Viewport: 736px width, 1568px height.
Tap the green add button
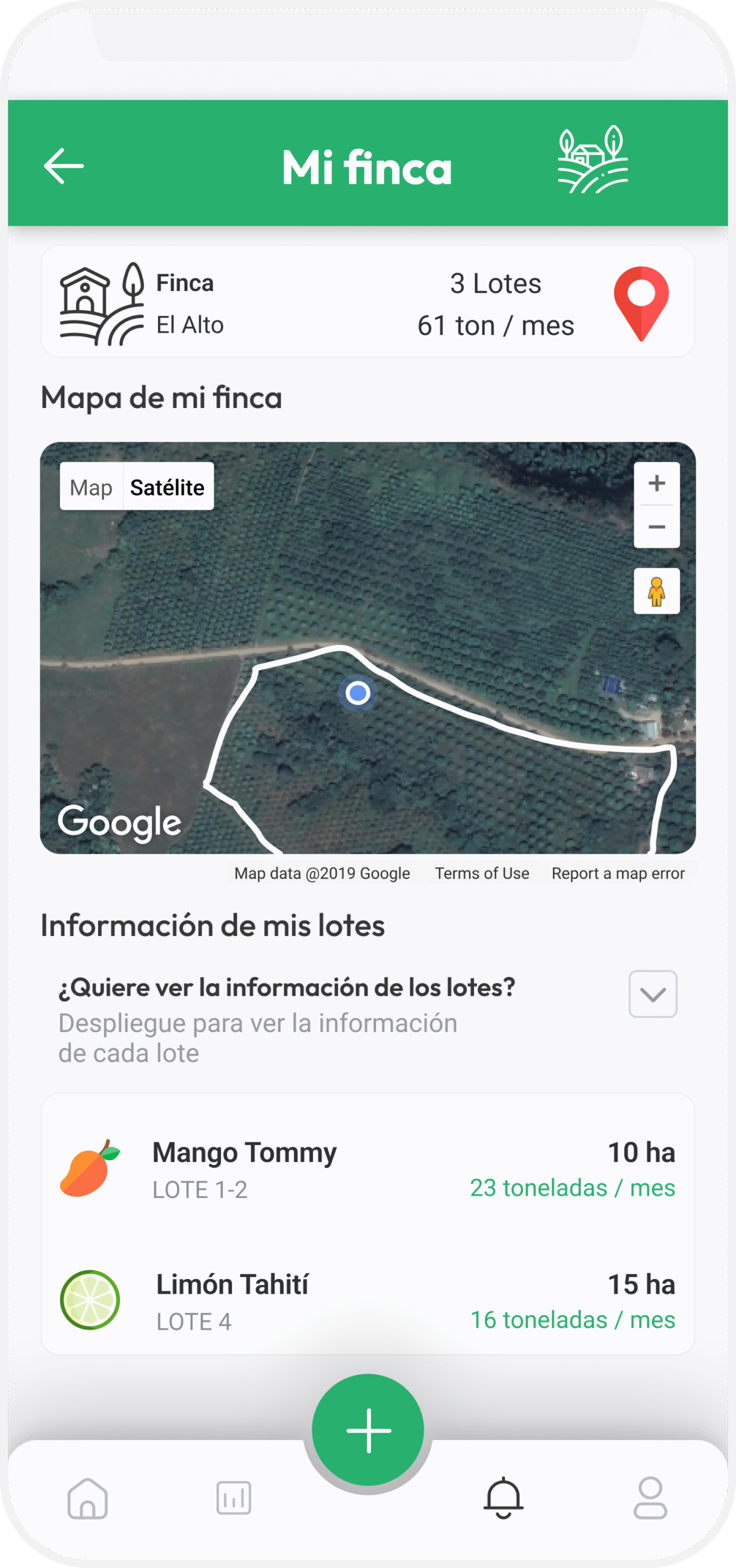click(368, 1430)
